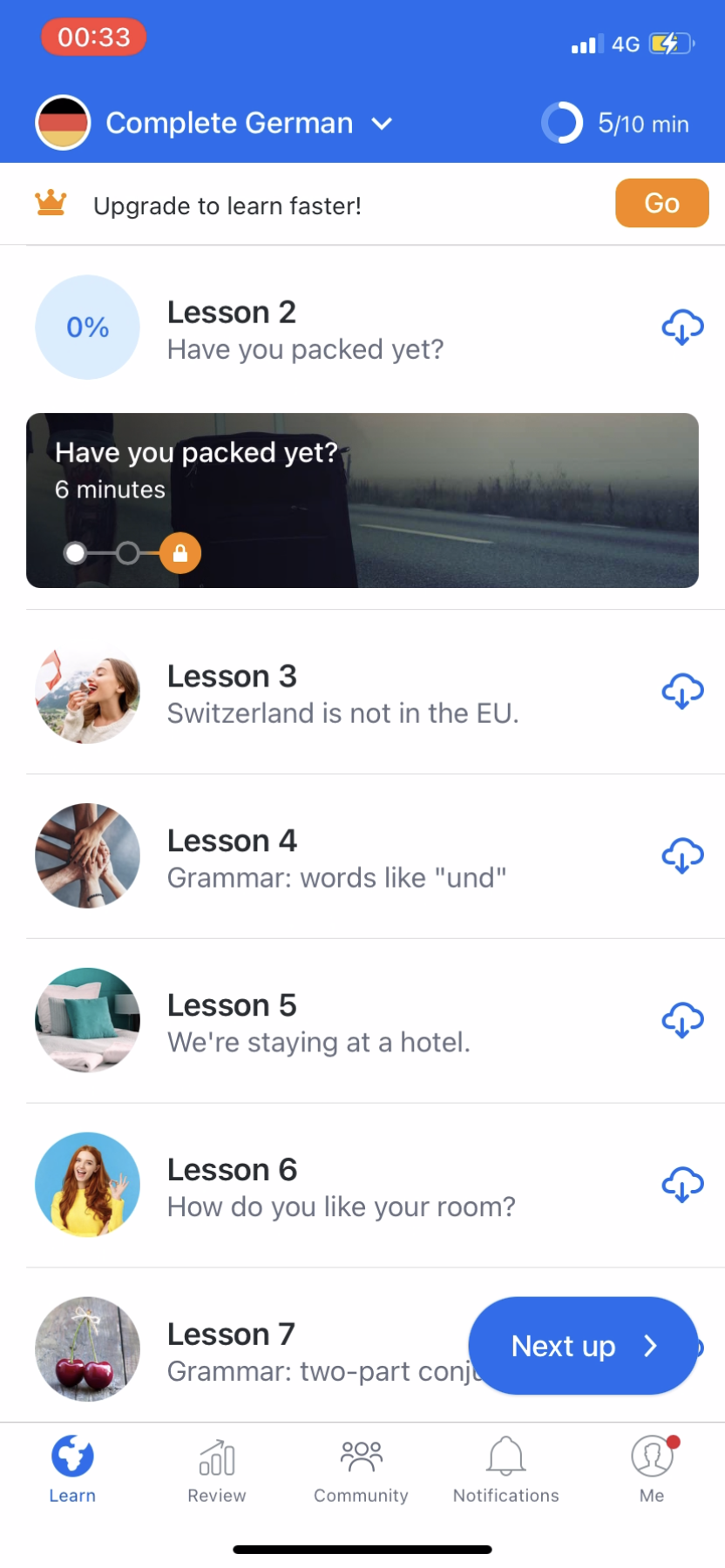Image resolution: width=725 pixels, height=1568 pixels.
Task: Open the Notifications tab
Action: 505,1471
